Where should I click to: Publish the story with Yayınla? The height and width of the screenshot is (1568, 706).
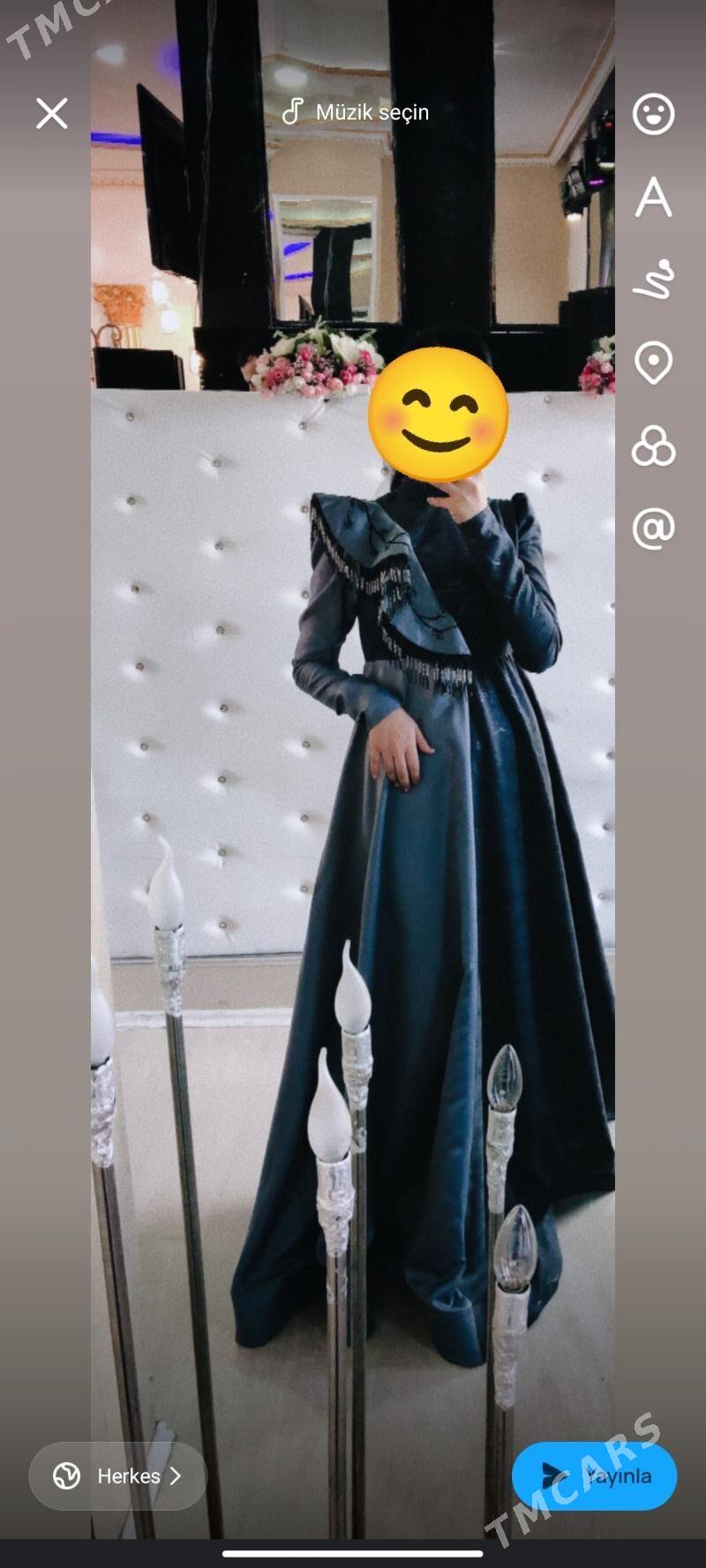pyautogui.click(x=594, y=1475)
